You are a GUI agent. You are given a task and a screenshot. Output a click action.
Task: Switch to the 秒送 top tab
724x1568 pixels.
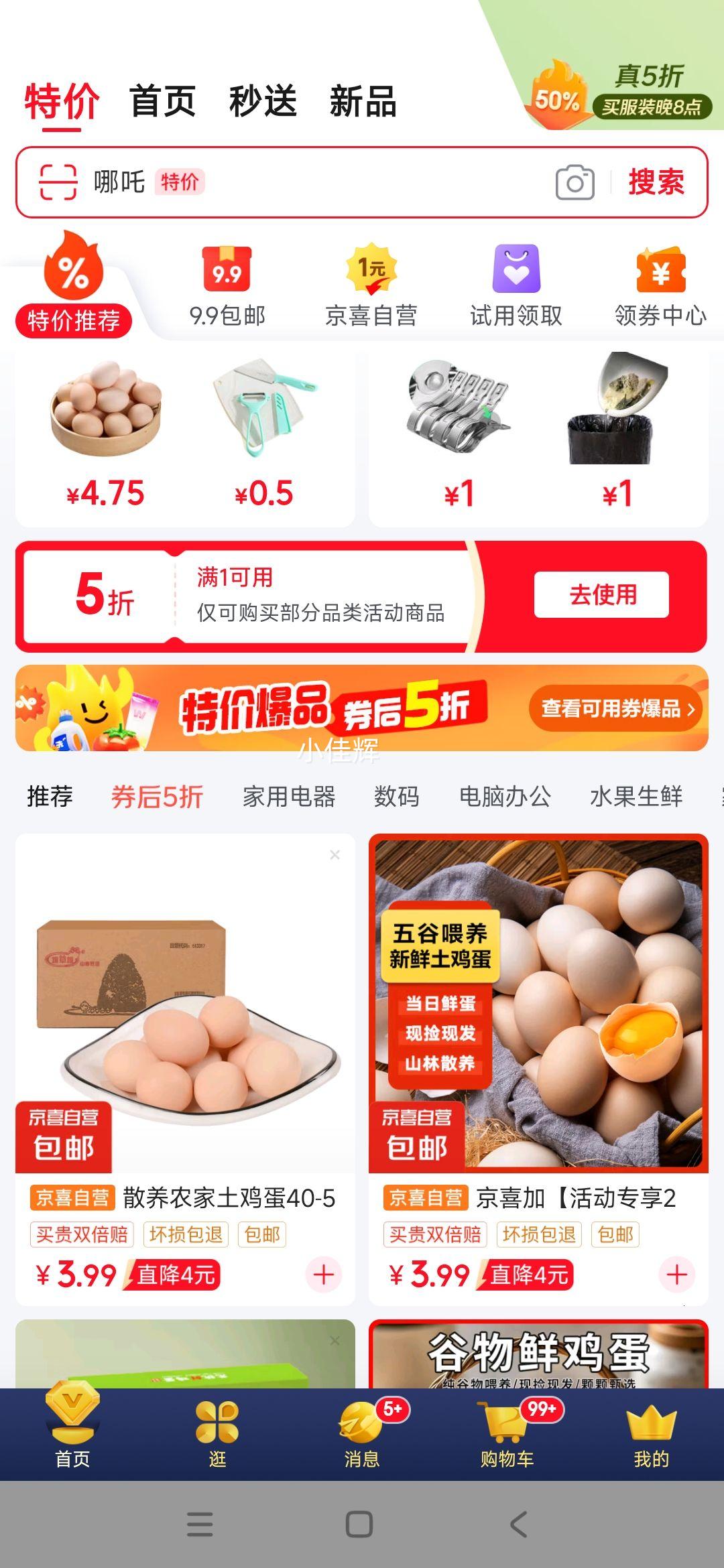click(x=263, y=102)
